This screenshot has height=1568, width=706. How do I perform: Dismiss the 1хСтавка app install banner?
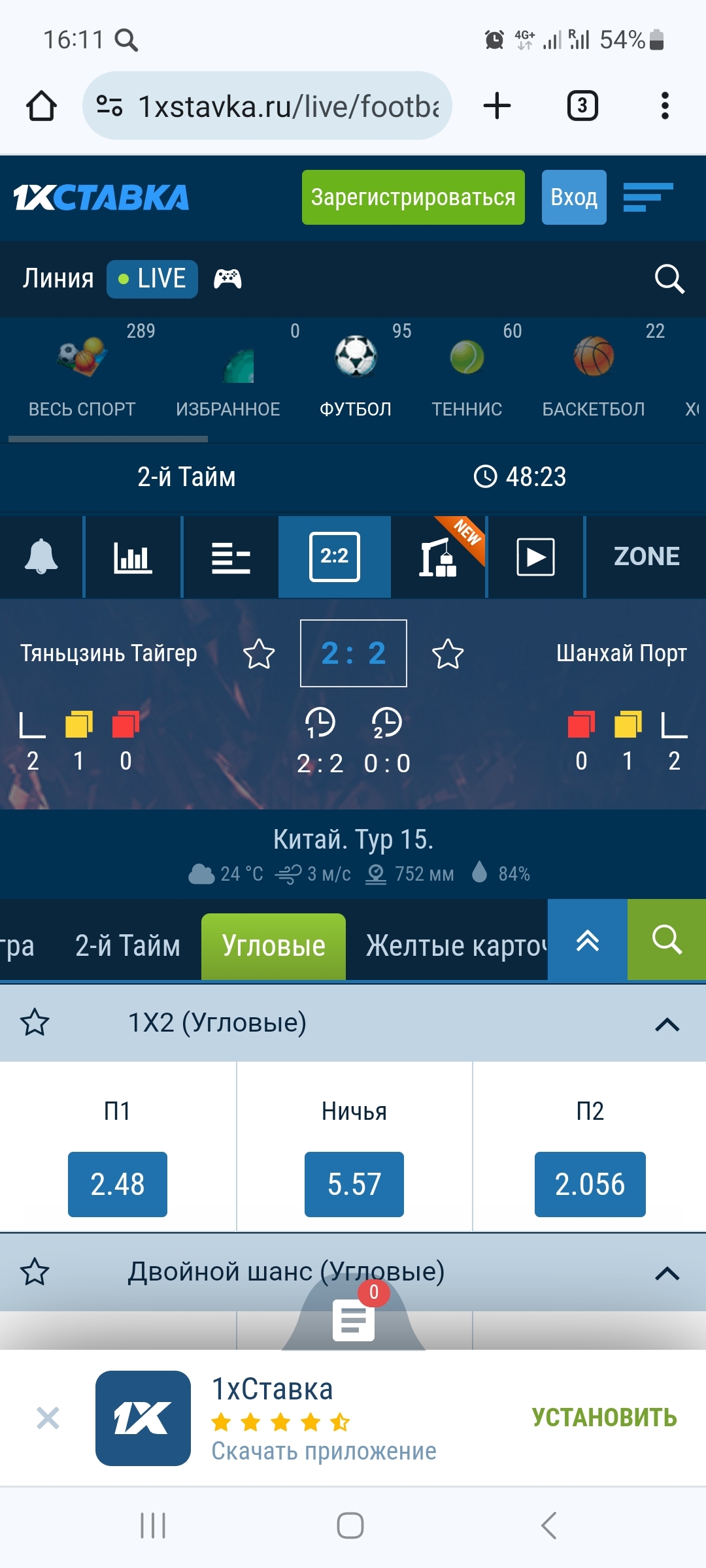click(x=48, y=1418)
